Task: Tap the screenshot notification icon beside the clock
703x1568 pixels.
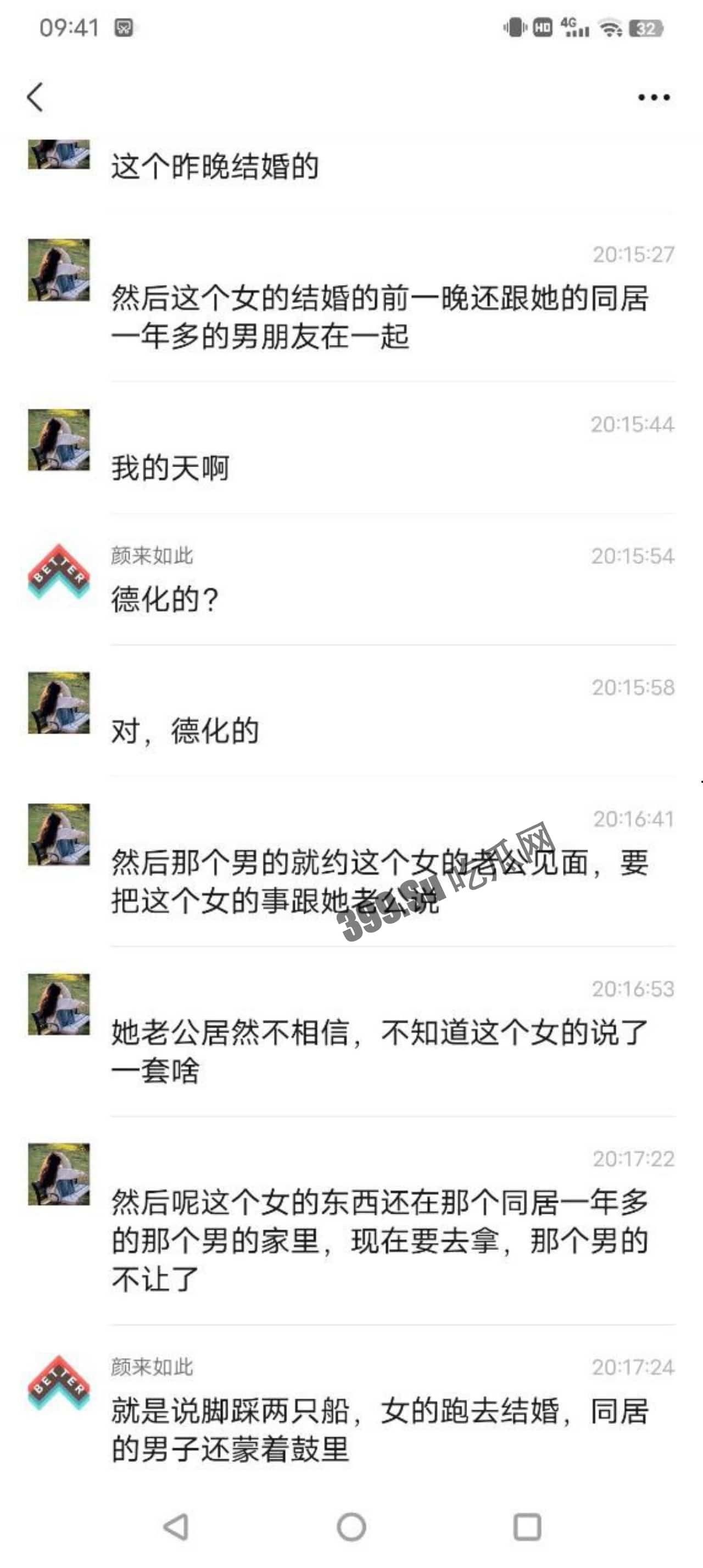Action: click(125, 27)
